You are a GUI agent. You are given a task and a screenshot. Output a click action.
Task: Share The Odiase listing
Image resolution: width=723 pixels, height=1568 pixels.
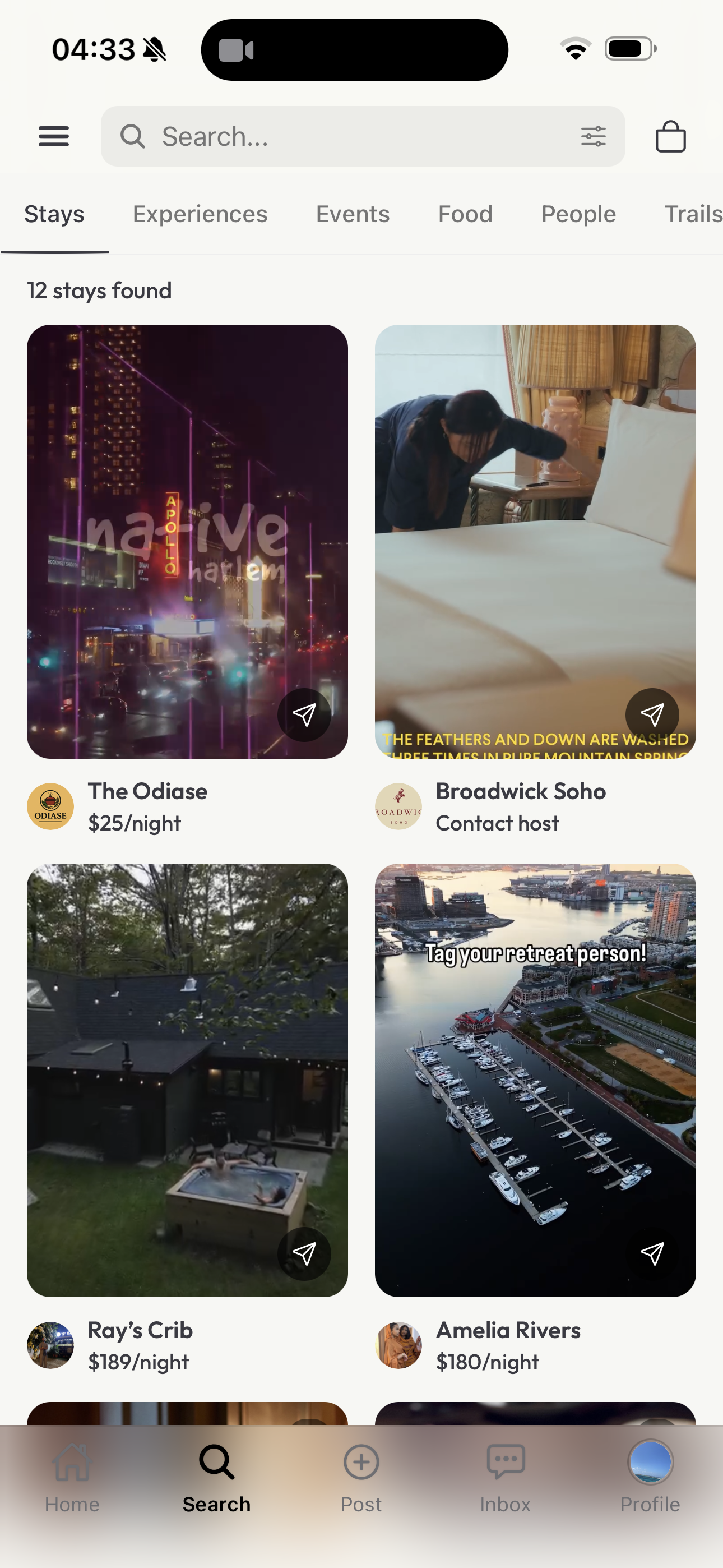pos(304,714)
